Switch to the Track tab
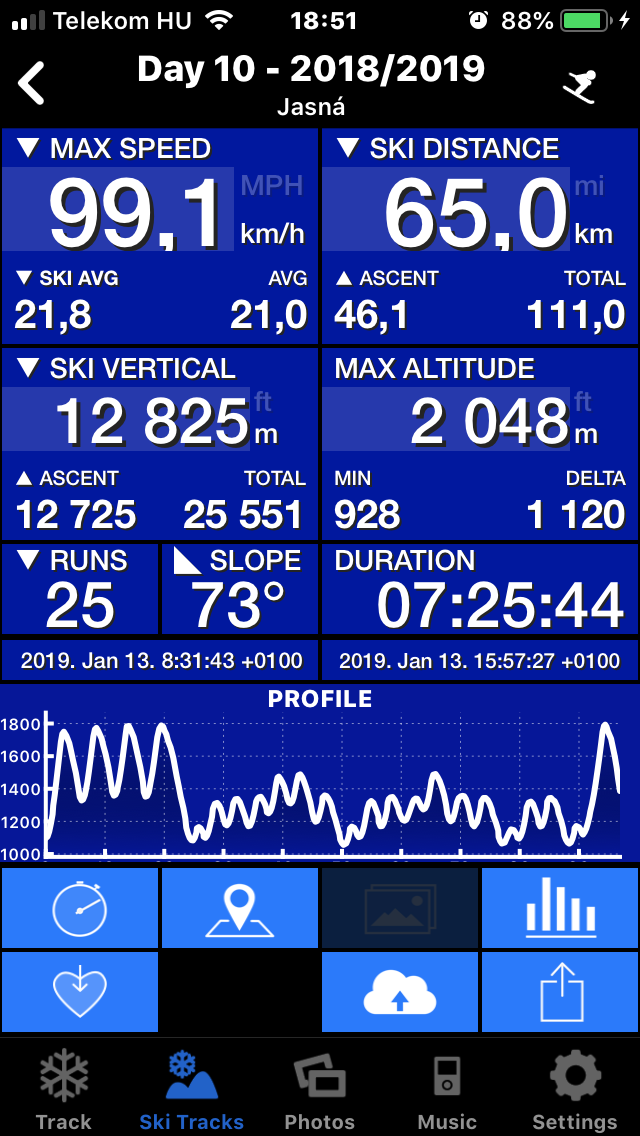Screen dimensions: 640x1136 (x=64, y=1092)
